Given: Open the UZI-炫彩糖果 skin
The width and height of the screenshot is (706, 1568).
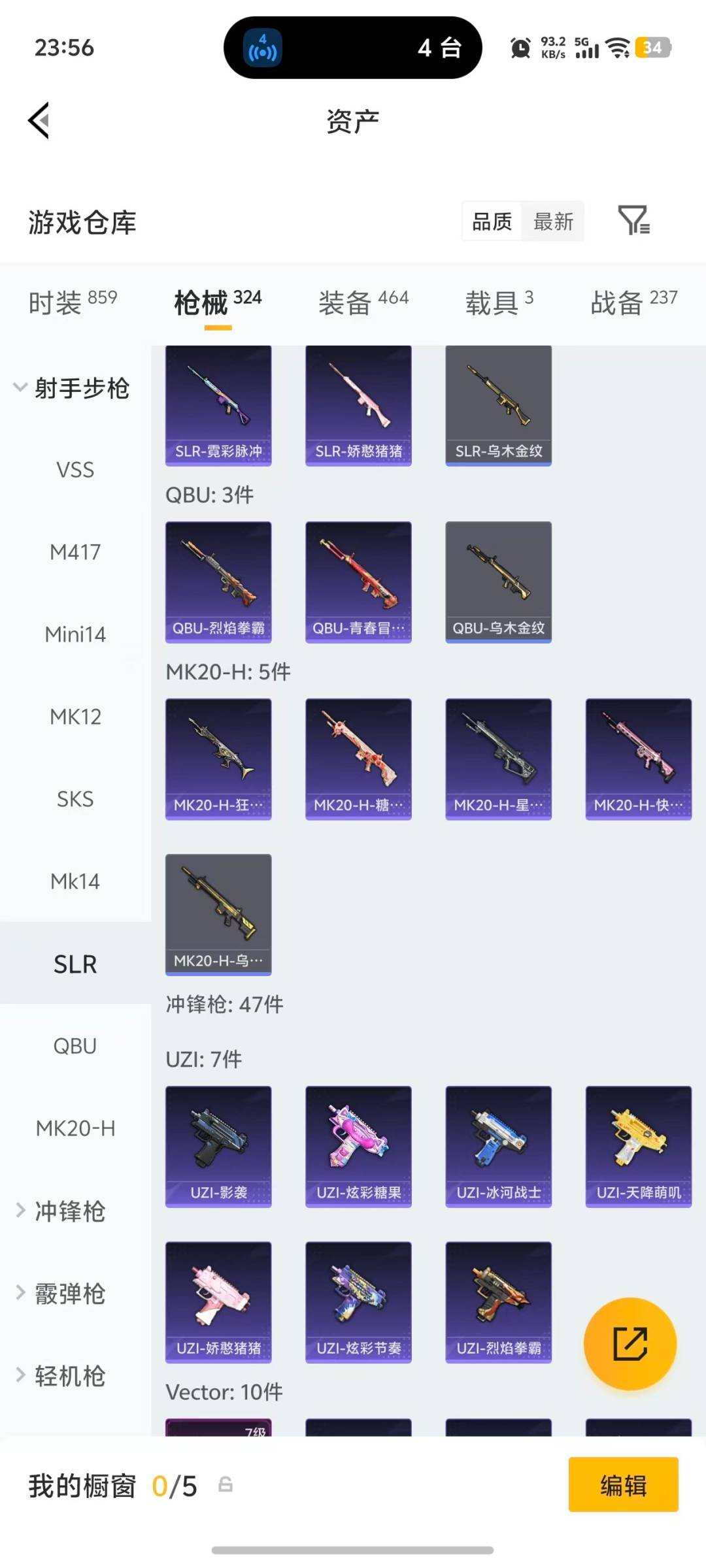Looking at the screenshot, I should (x=358, y=1146).
